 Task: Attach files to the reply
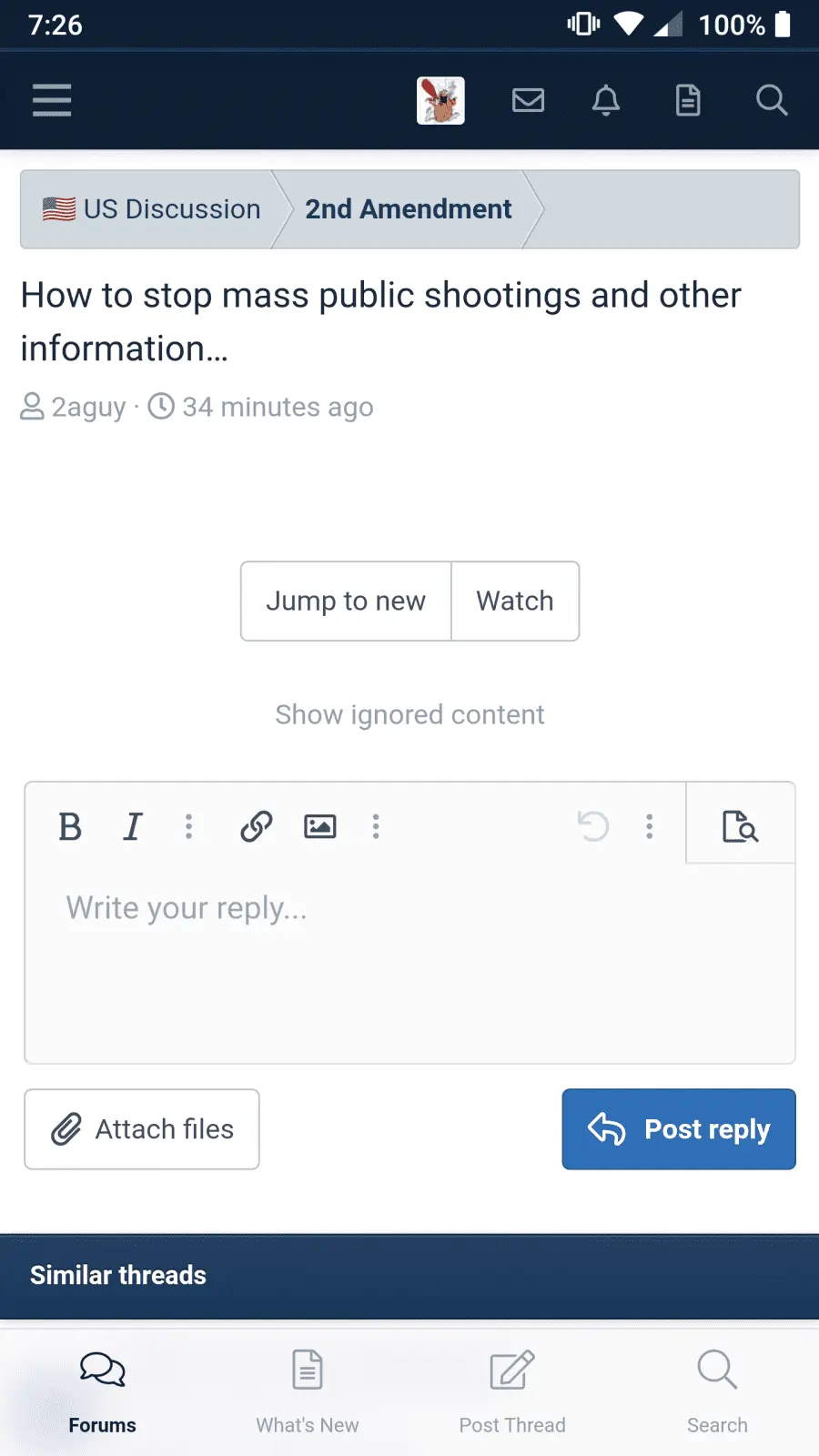pyautogui.click(x=142, y=1129)
